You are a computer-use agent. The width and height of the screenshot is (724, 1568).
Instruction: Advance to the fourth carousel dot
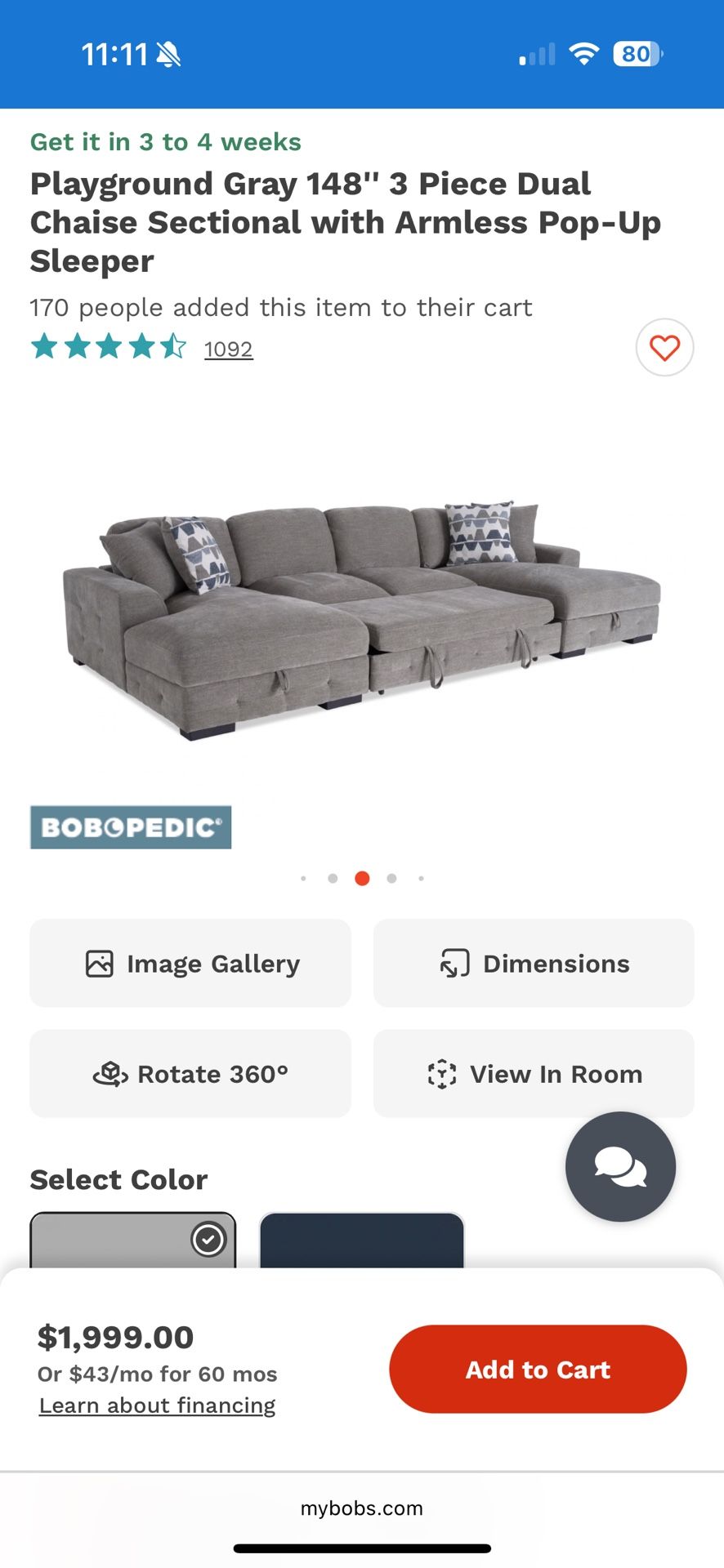(x=391, y=878)
